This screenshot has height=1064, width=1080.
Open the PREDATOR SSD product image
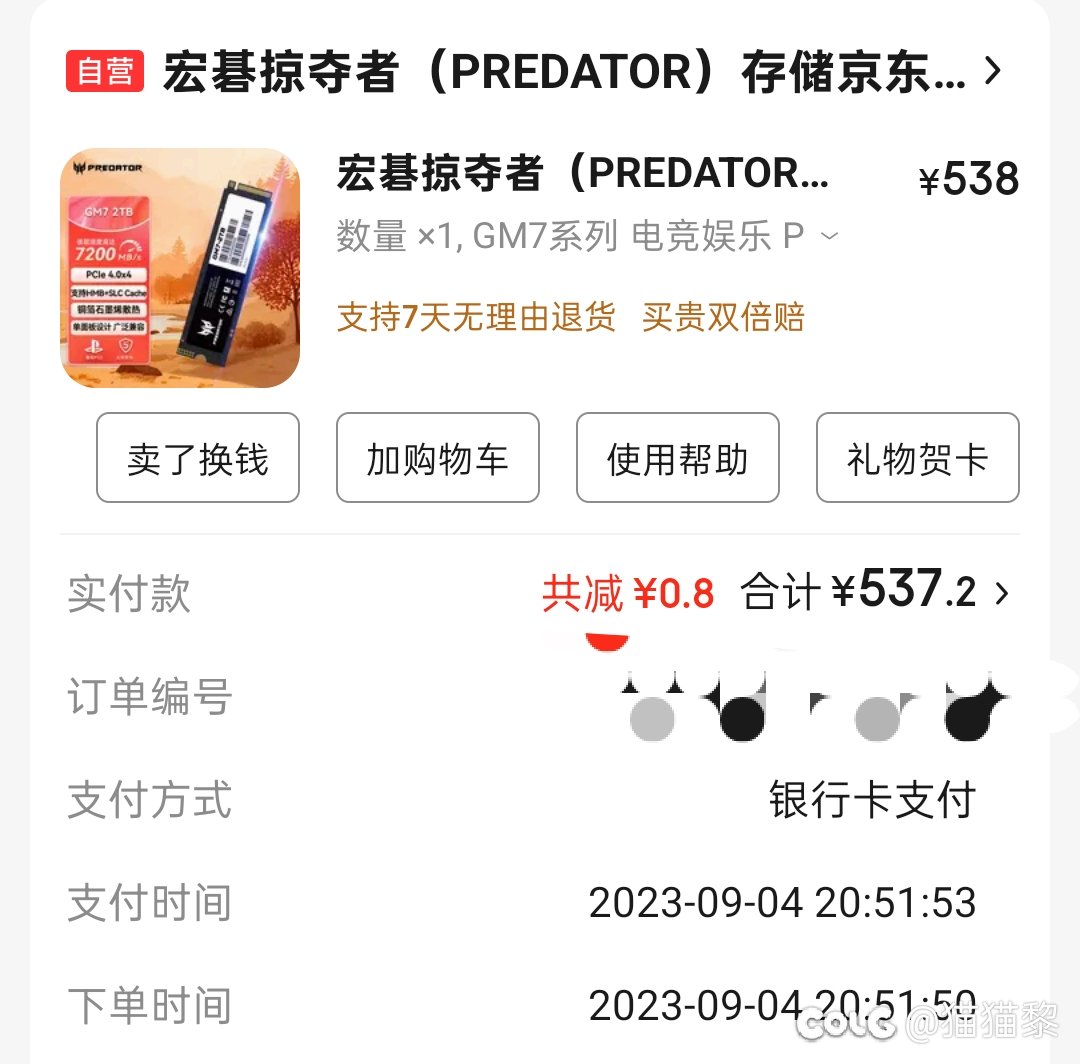coord(180,268)
